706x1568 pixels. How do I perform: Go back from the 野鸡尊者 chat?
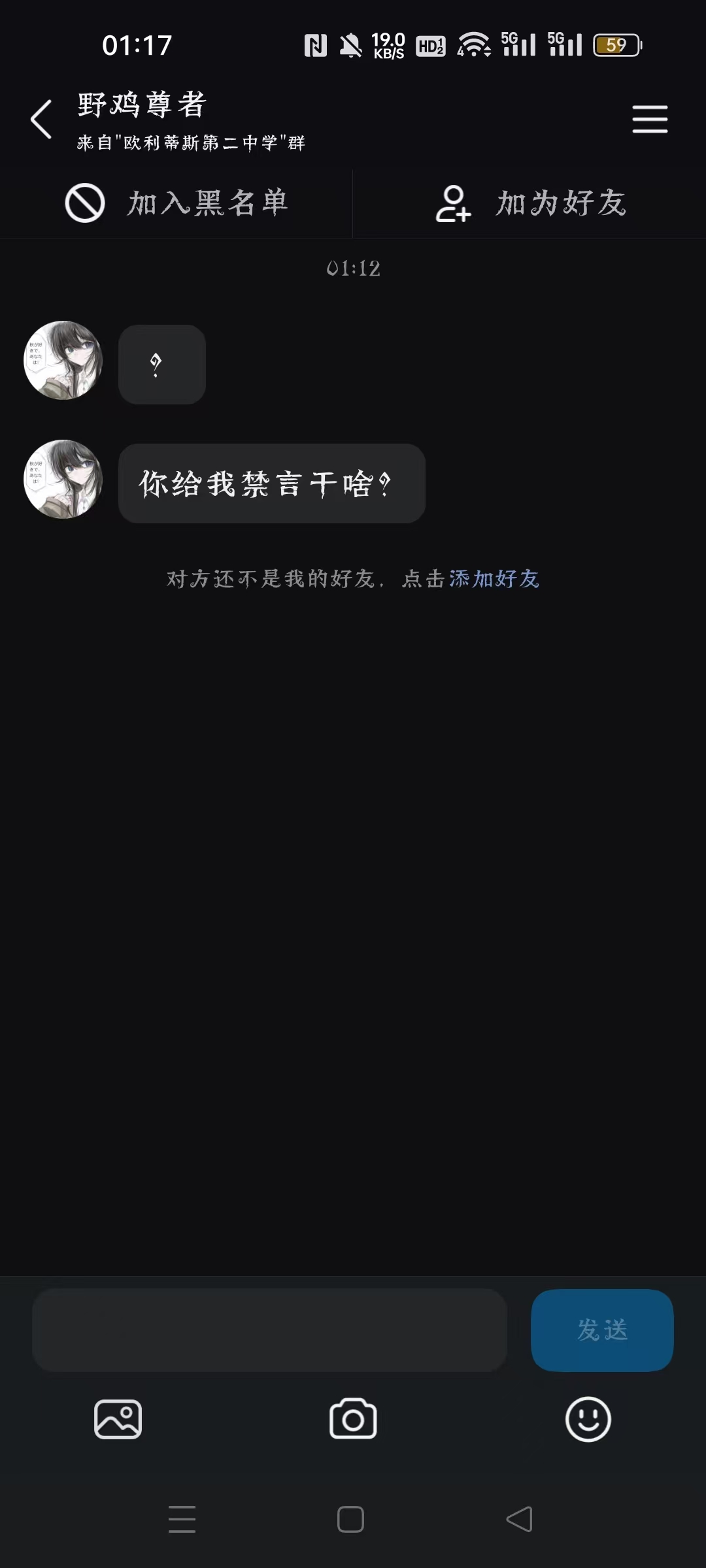[41, 120]
